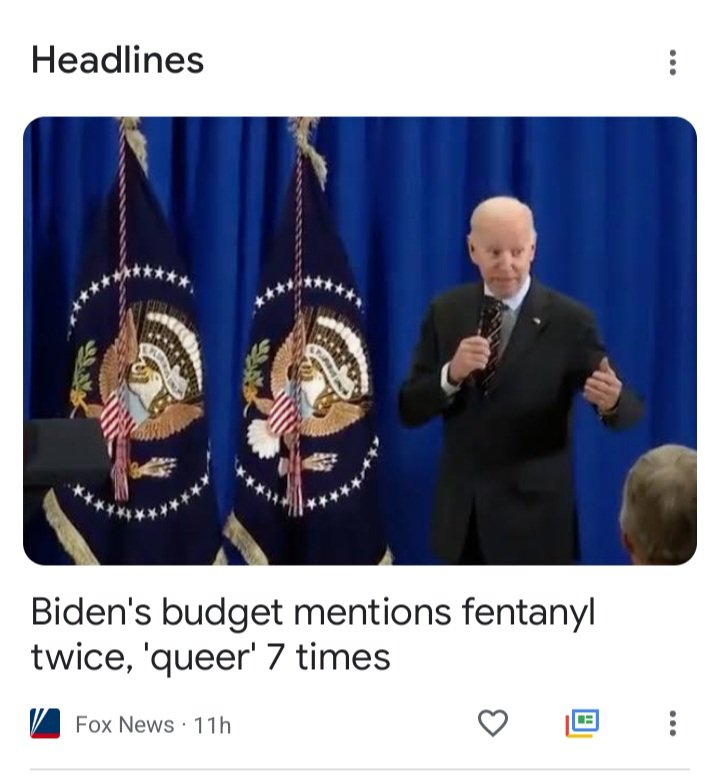Like the Fox News article
Image resolution: width=720 pixels, height=777 pixels.
point(492,722)
